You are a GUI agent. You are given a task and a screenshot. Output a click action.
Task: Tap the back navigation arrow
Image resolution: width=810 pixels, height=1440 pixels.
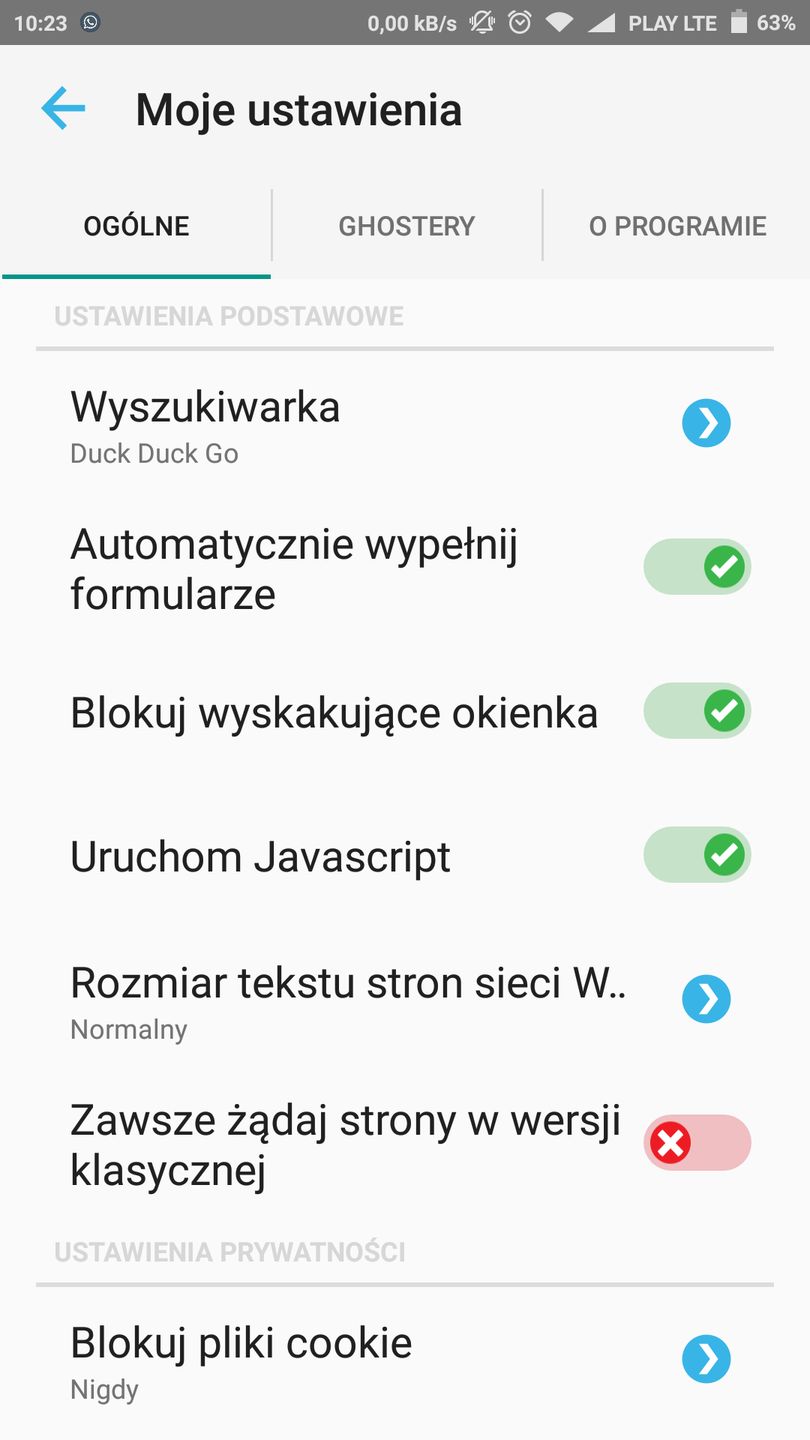coord(63,108)
